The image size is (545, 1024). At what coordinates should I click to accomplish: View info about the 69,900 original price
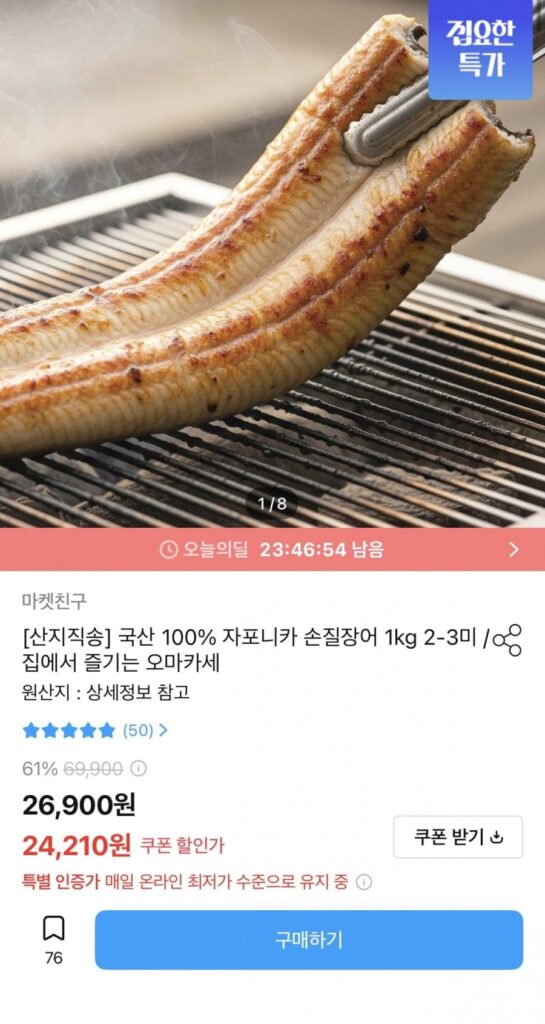click(138, 769)
